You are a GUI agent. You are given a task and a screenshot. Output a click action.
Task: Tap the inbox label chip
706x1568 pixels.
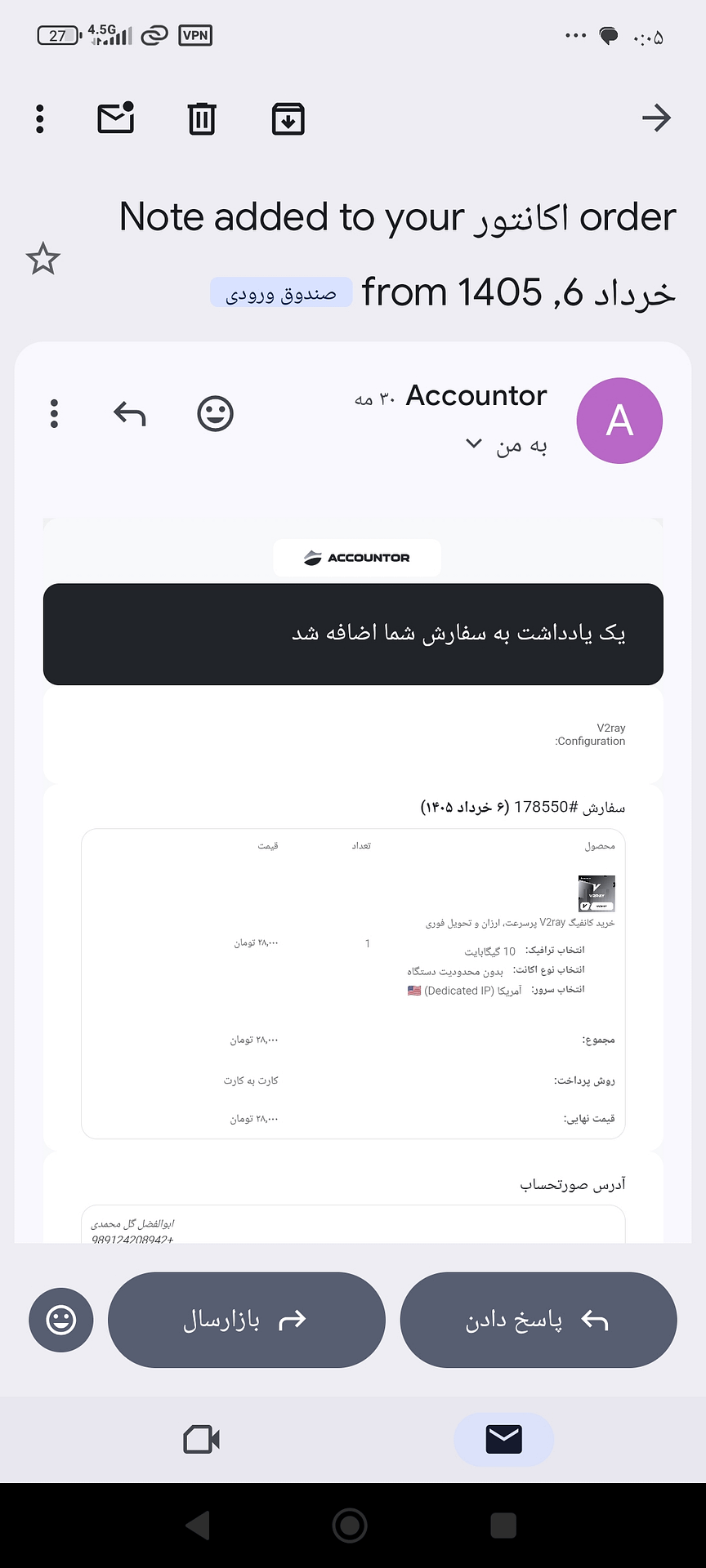tap(281, 292)
